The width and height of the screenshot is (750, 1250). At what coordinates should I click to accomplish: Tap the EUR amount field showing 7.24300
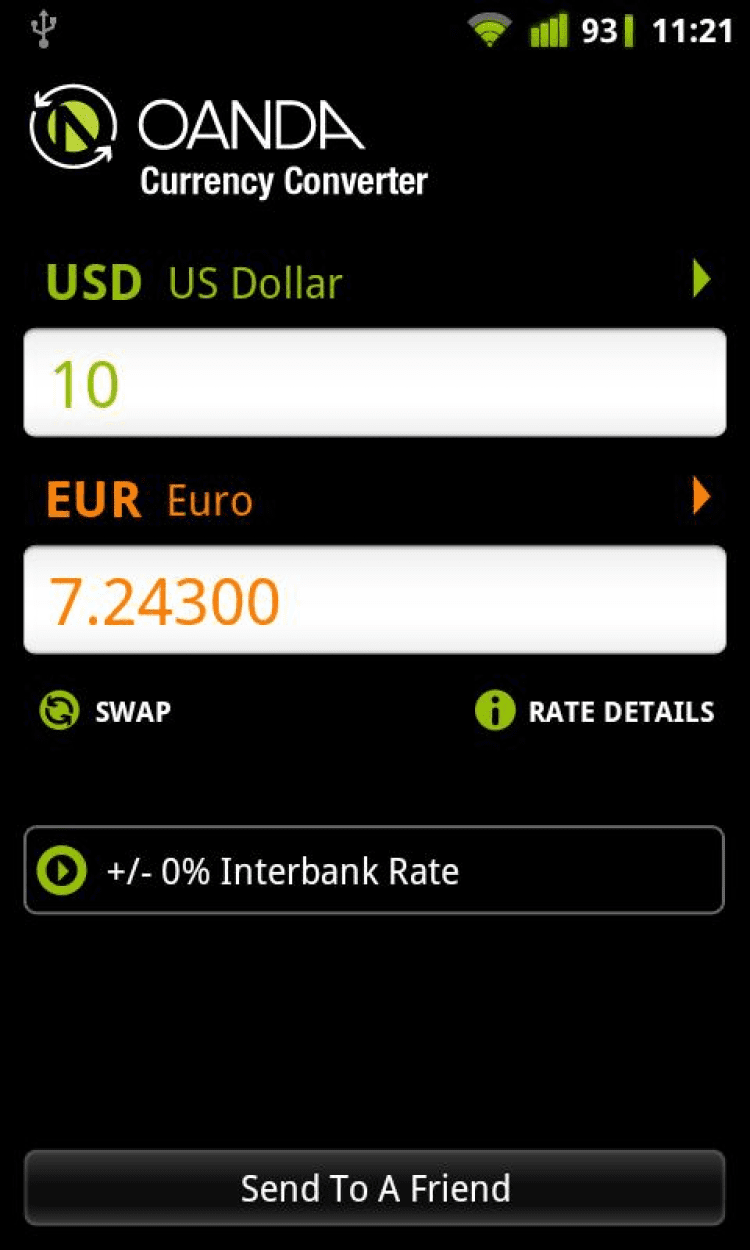pyautogui.click(x=375, y=600)
